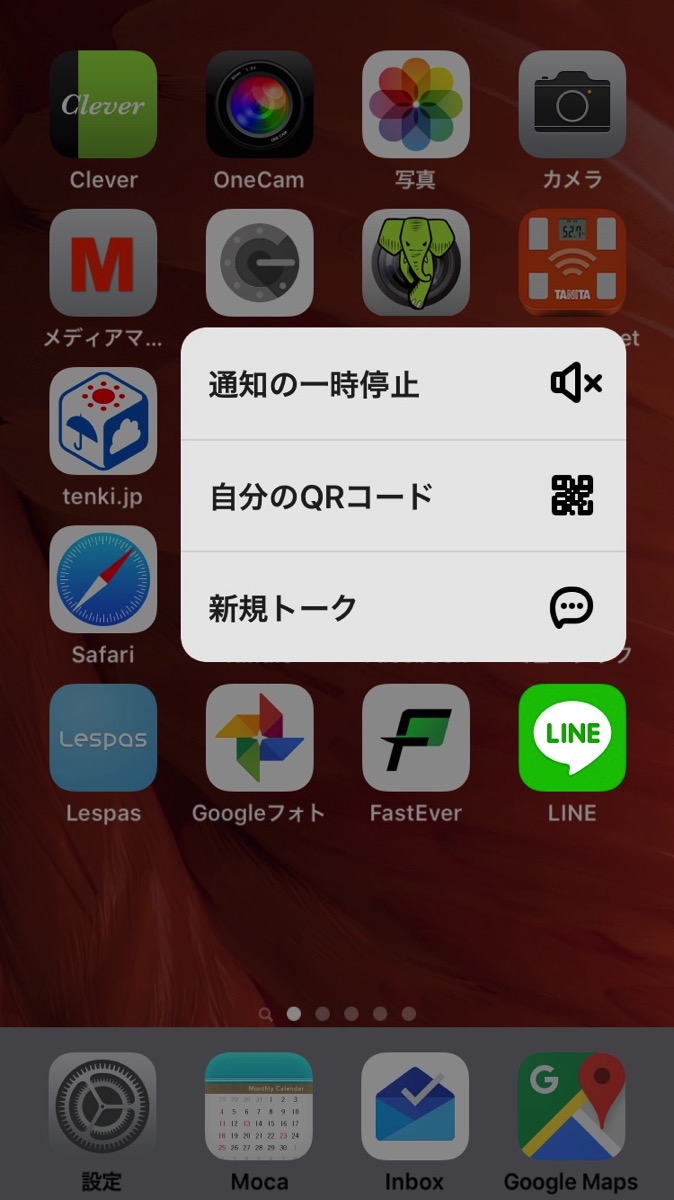The width and height of the screenshot is (674, 1200).
Task: Open the メディアマ... app
Action: pos(103,263)
